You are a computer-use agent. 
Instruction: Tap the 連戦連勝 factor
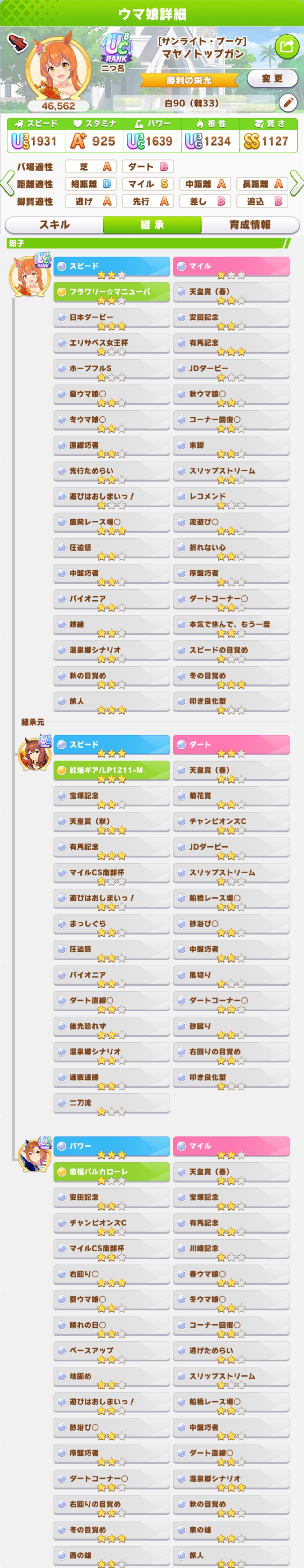tap(111, 1077)
